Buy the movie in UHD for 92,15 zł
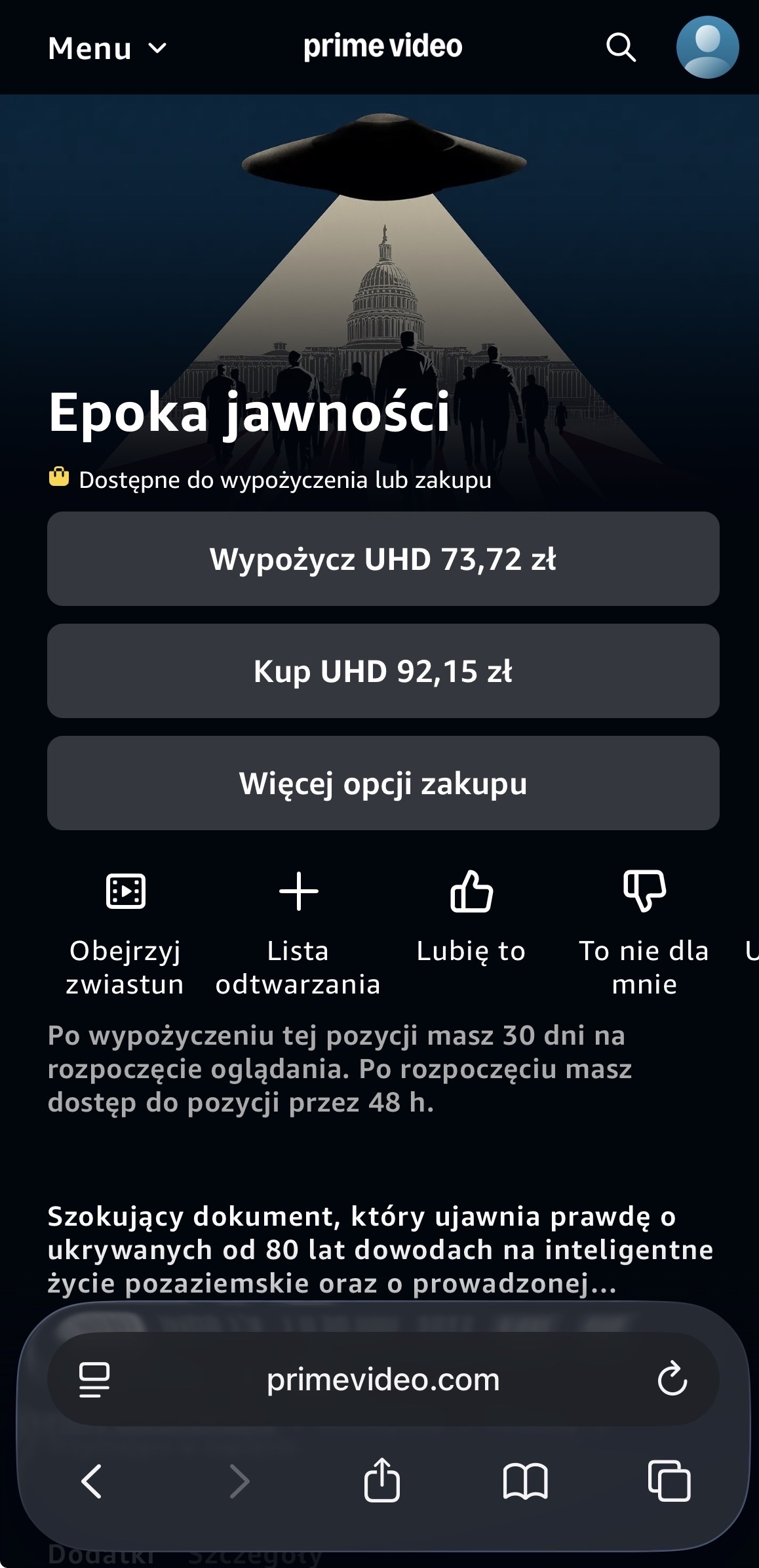 [x=383, y=671]
